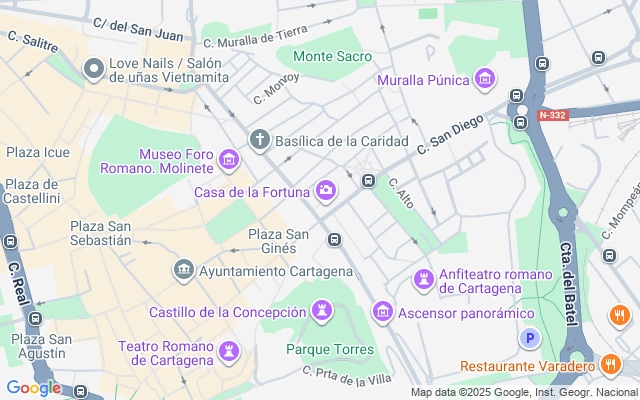Tap the Teatro Romano de Cartagena marker
640x400 pixels.
click(231, 350)
